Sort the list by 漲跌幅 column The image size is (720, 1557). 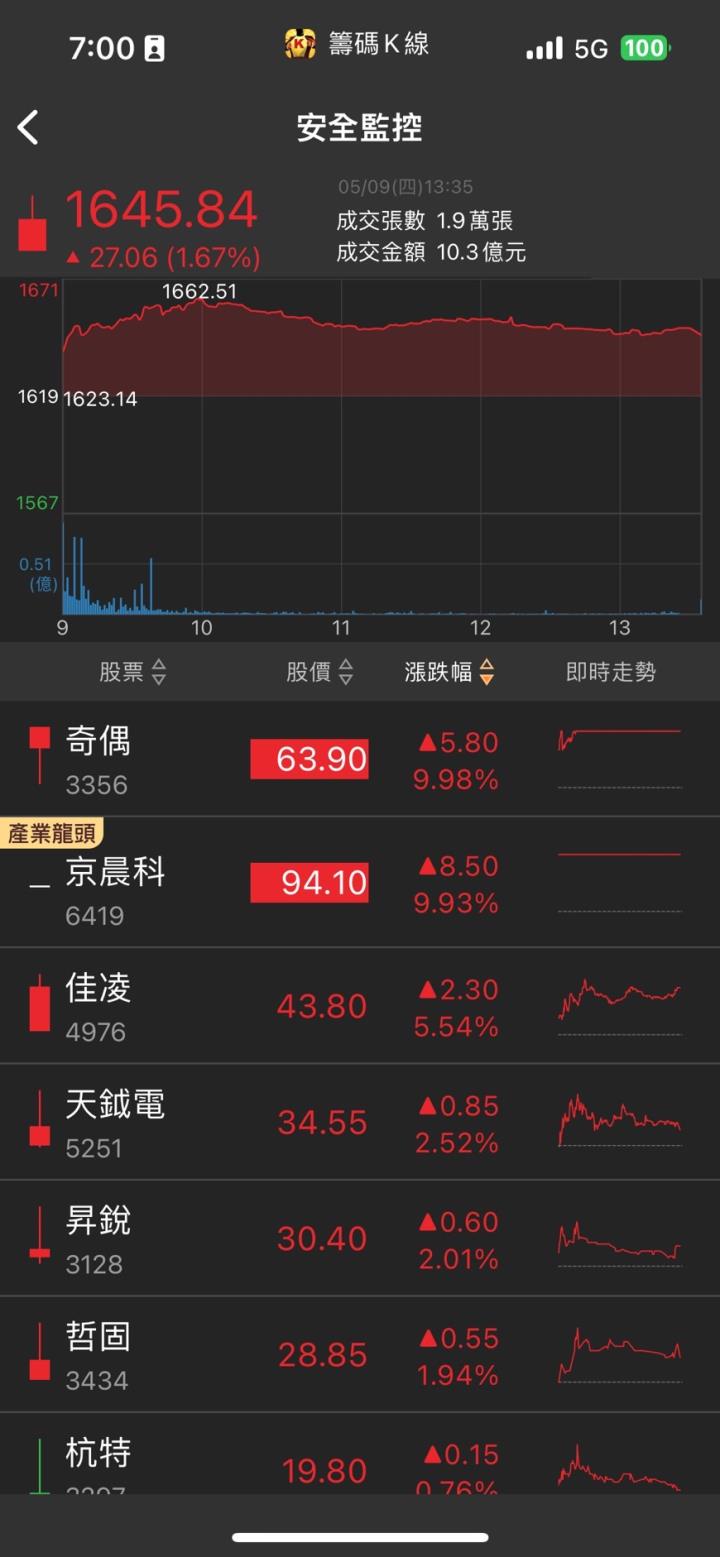[449, 672]
